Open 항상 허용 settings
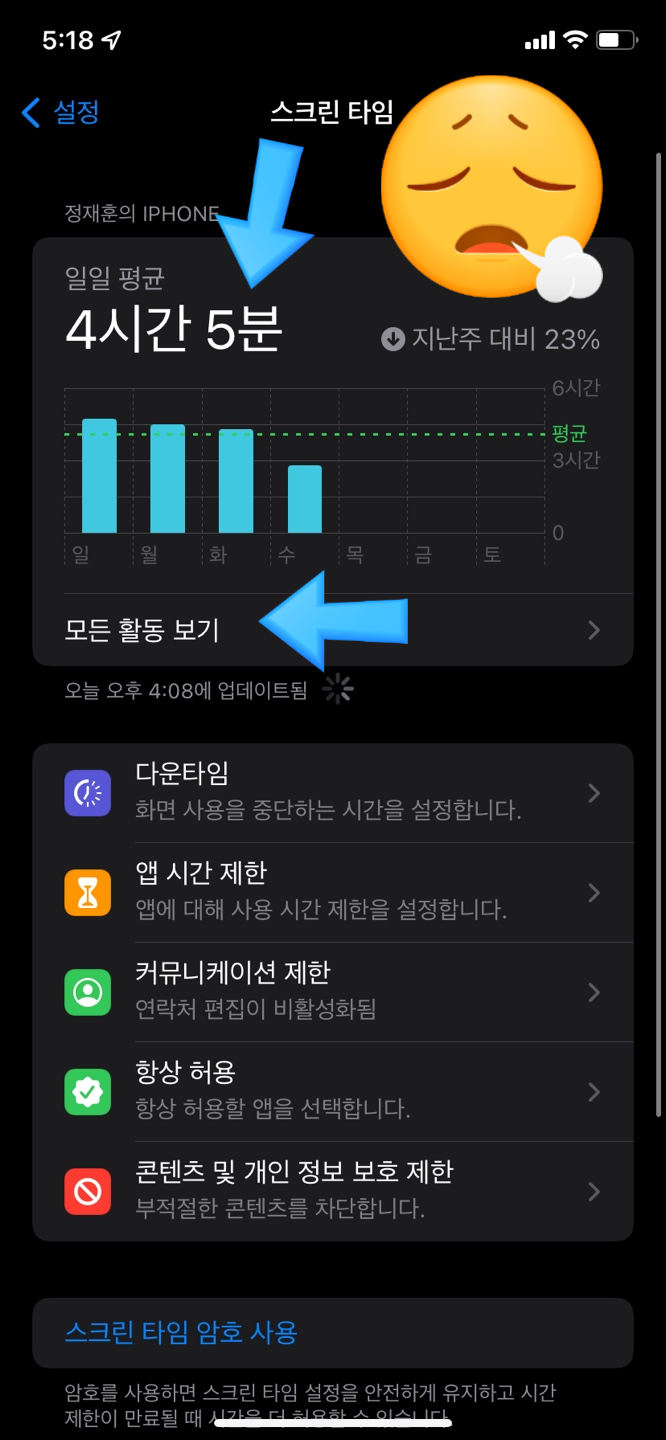Image resolution: width=666 pixels, height=1440 pixels. [332, 1091]
